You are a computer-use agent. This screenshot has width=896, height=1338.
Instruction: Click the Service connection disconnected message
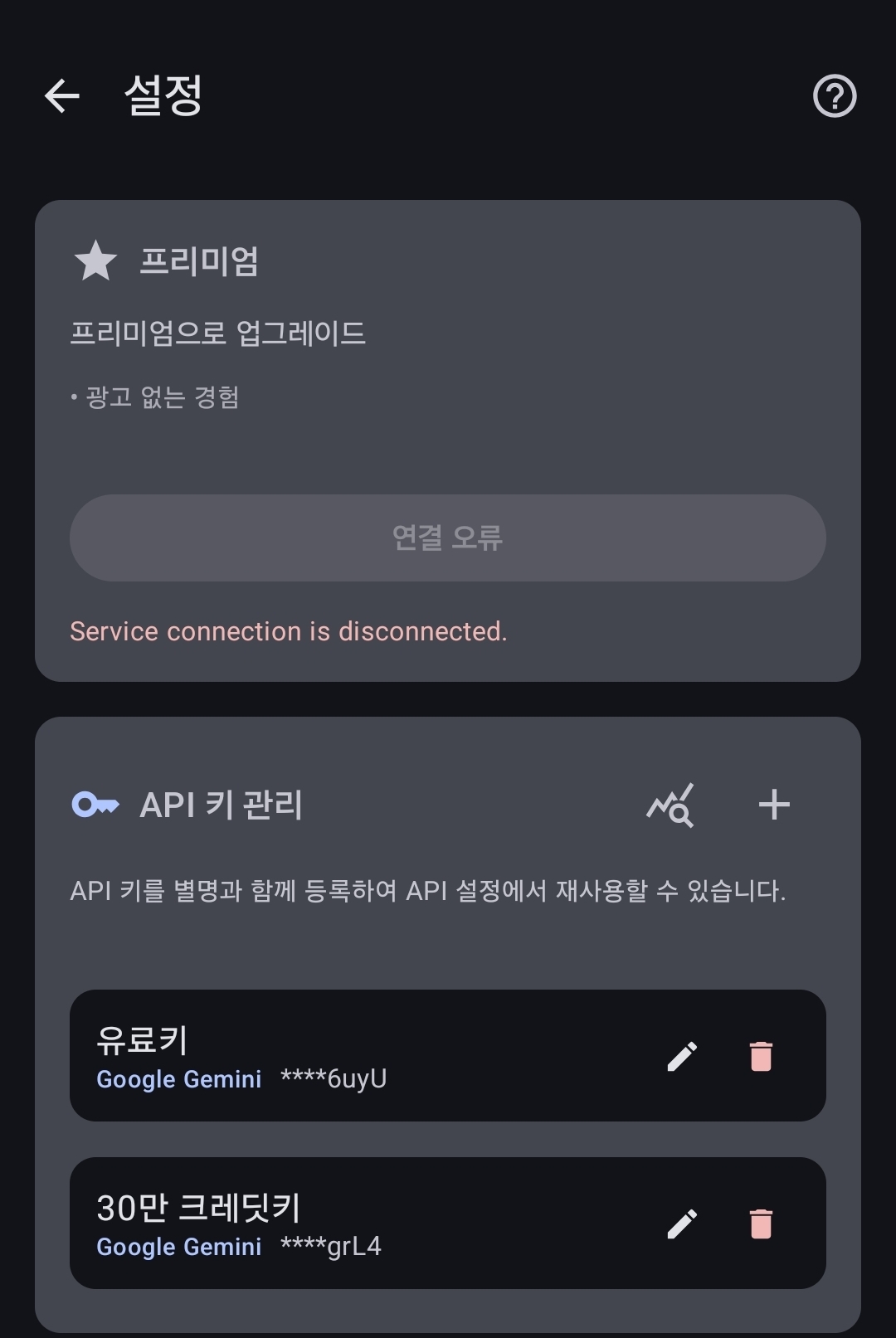click(x=288, y=631)
